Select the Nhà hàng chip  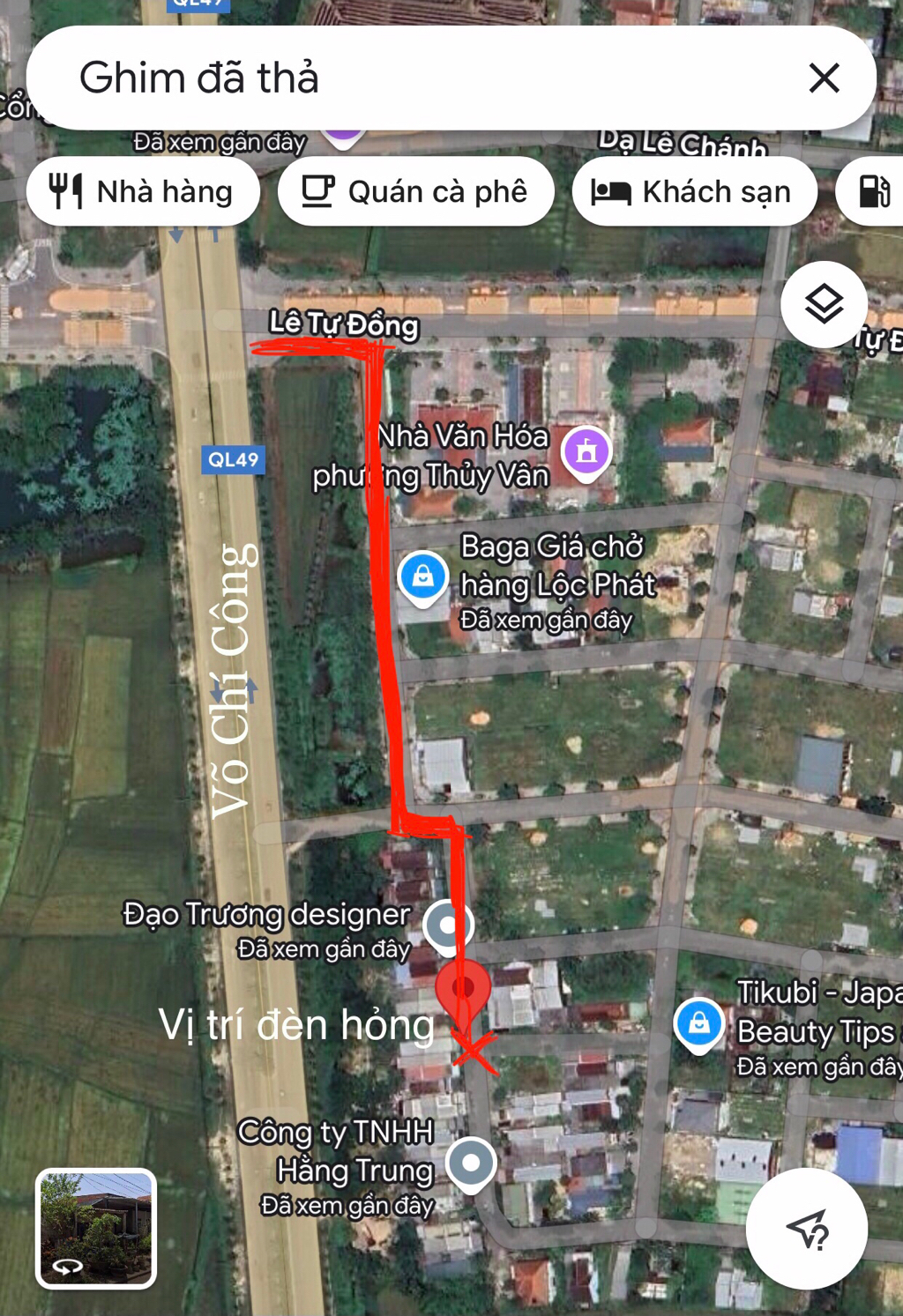143,191
